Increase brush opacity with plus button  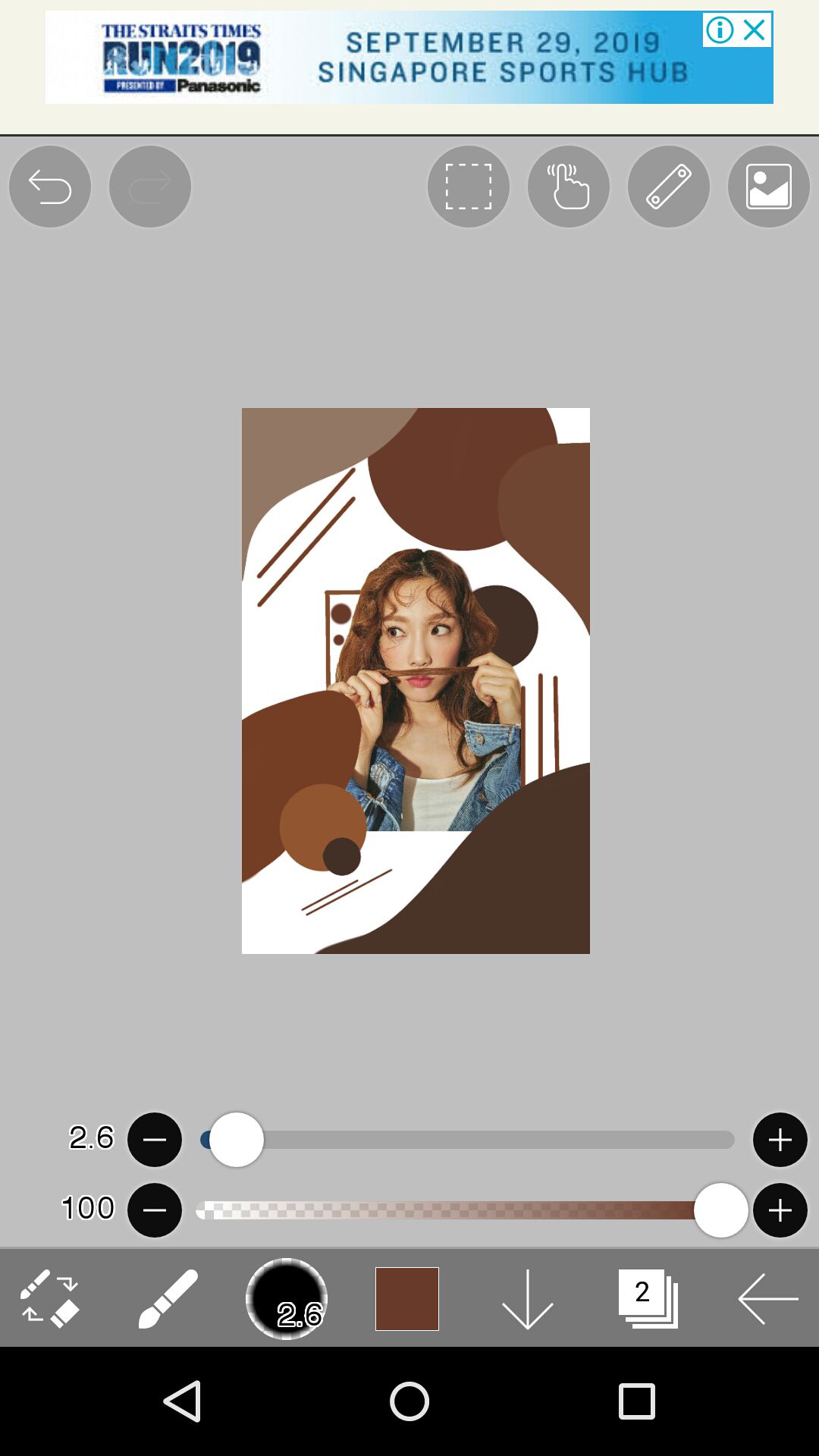780,1210
